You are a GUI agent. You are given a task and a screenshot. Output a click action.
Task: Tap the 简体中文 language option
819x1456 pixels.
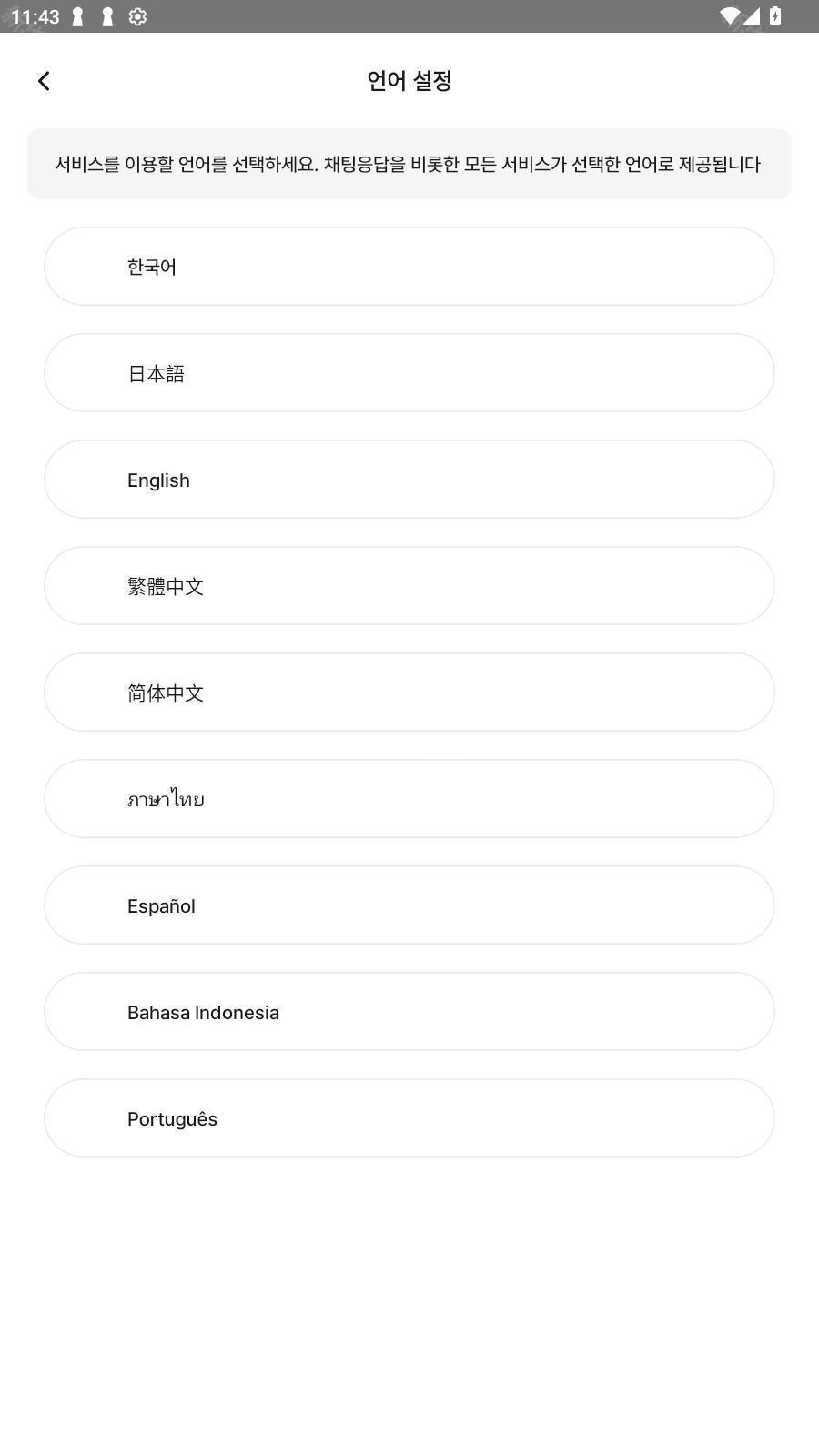point(409,693)
